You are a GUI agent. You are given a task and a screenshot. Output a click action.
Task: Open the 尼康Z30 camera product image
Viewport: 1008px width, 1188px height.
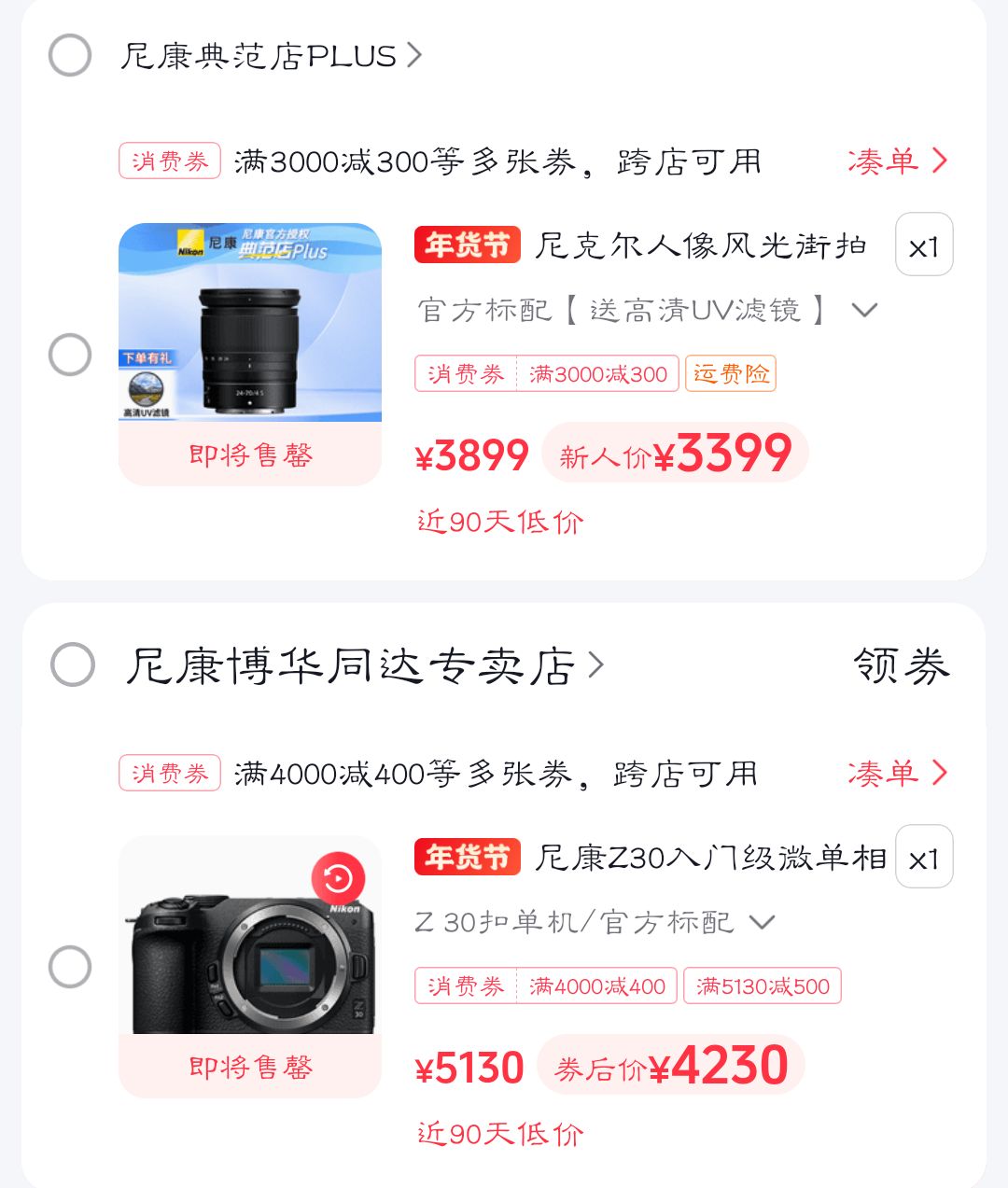(x=250, y=935)
